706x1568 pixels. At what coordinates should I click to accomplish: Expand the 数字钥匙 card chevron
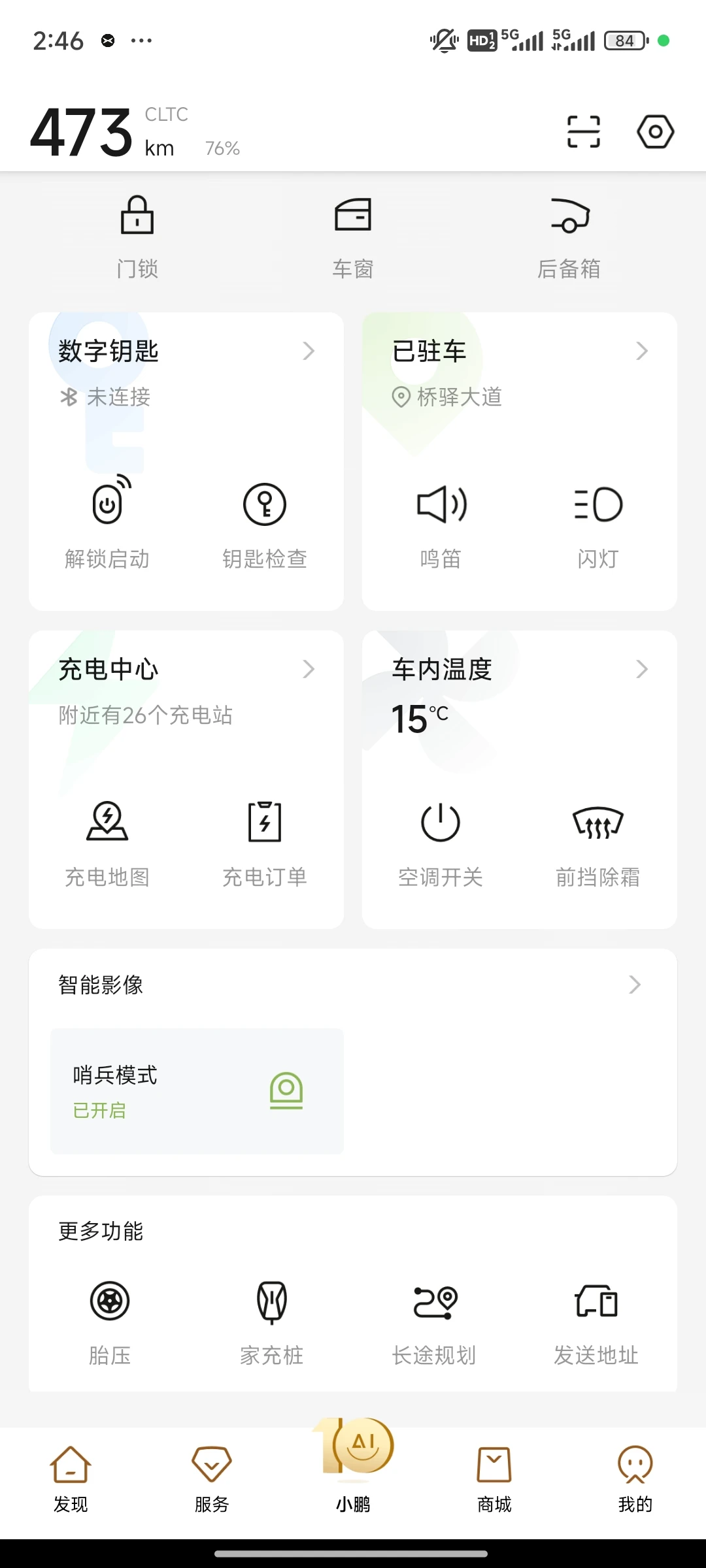(309, 351)
